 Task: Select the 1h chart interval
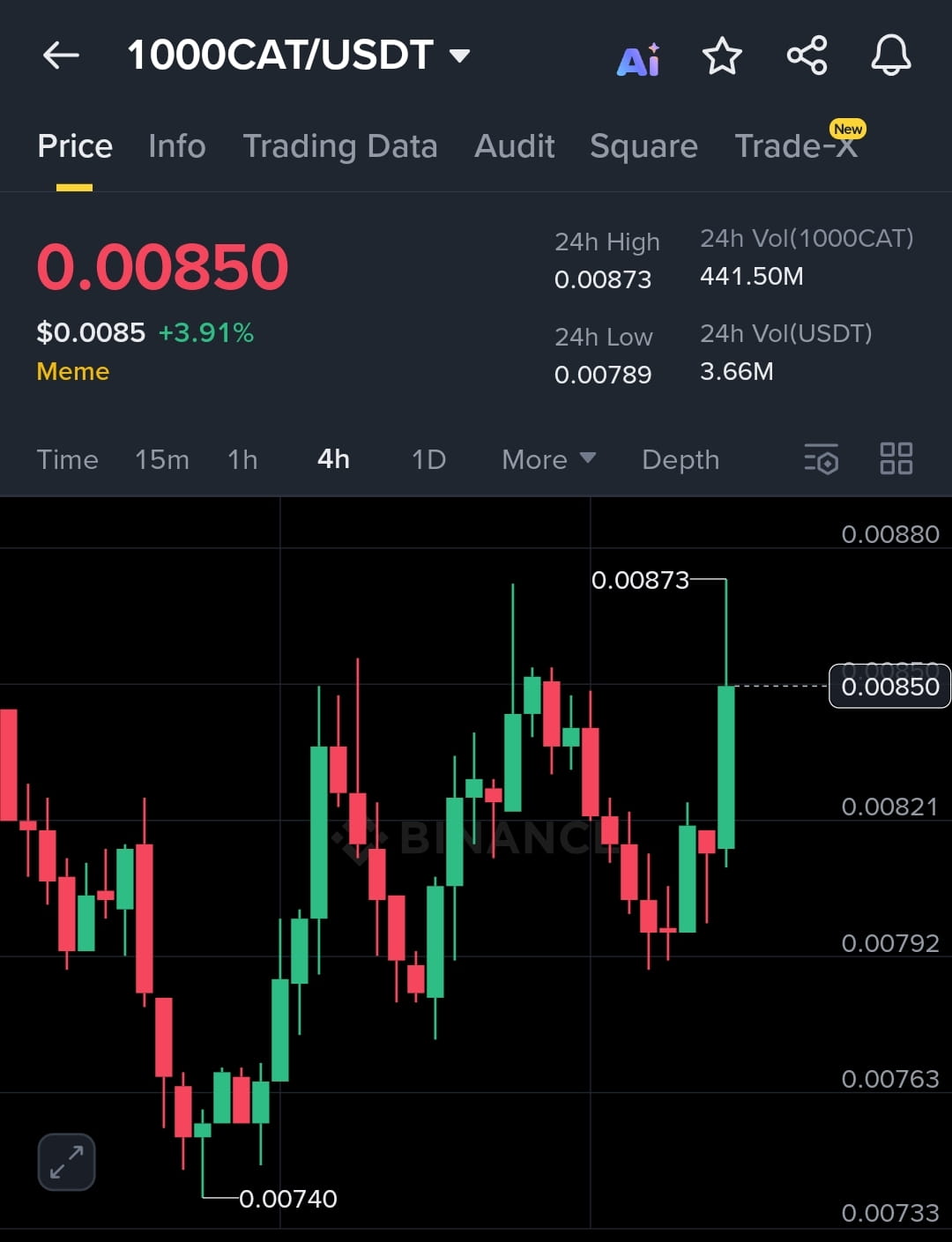242,459
